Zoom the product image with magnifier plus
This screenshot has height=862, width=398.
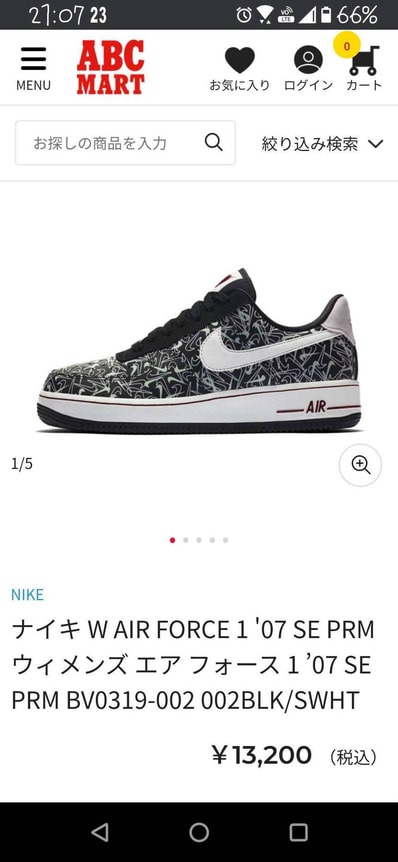click(x=360, y=465)
